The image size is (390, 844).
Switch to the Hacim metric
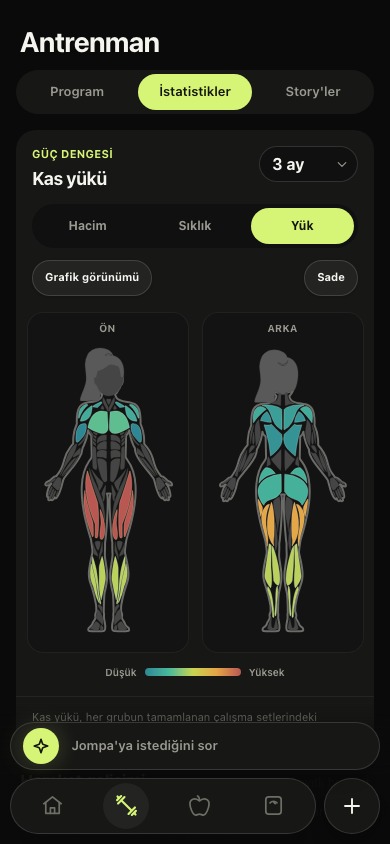(x=88, y=226)
